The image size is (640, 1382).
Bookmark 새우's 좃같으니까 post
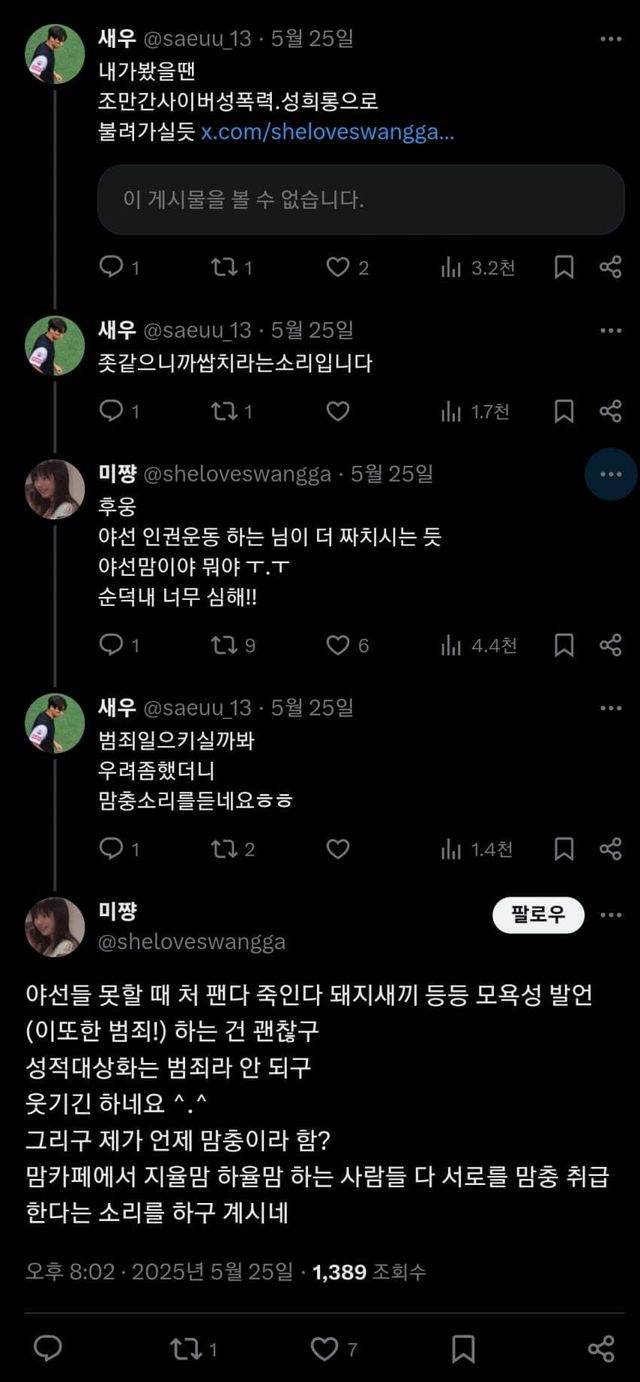pyautogui.click(x=564, y=411)
